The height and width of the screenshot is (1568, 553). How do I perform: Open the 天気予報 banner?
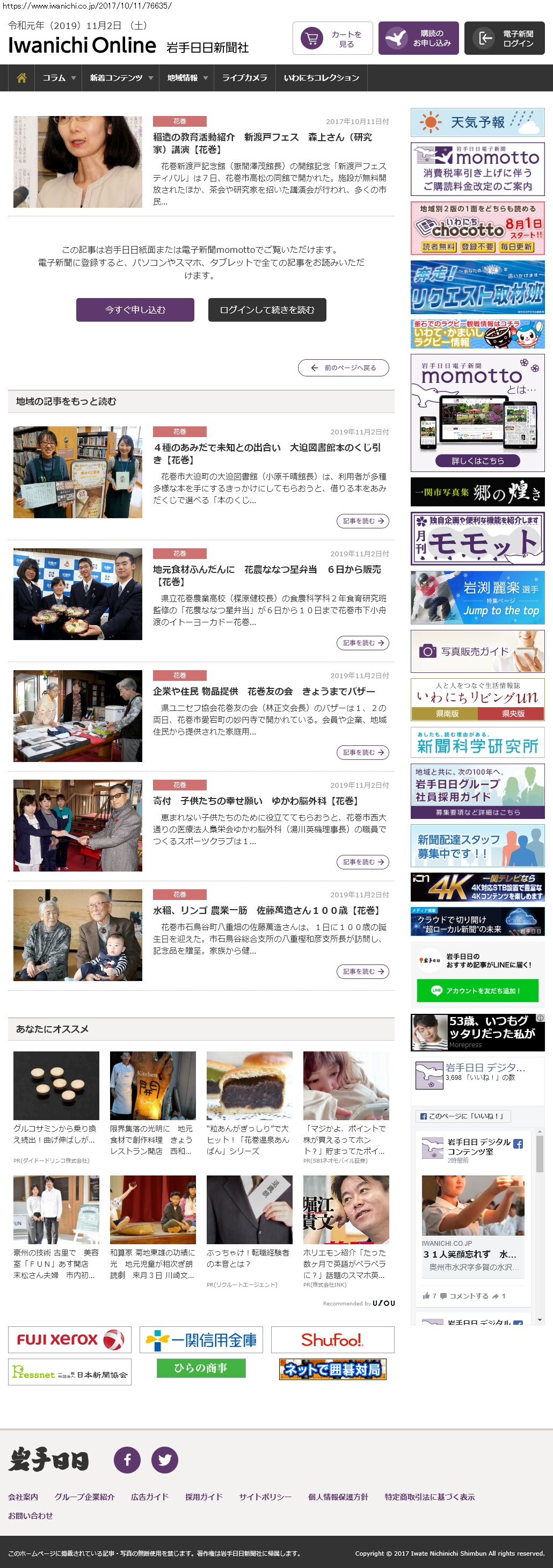[477, 122]
